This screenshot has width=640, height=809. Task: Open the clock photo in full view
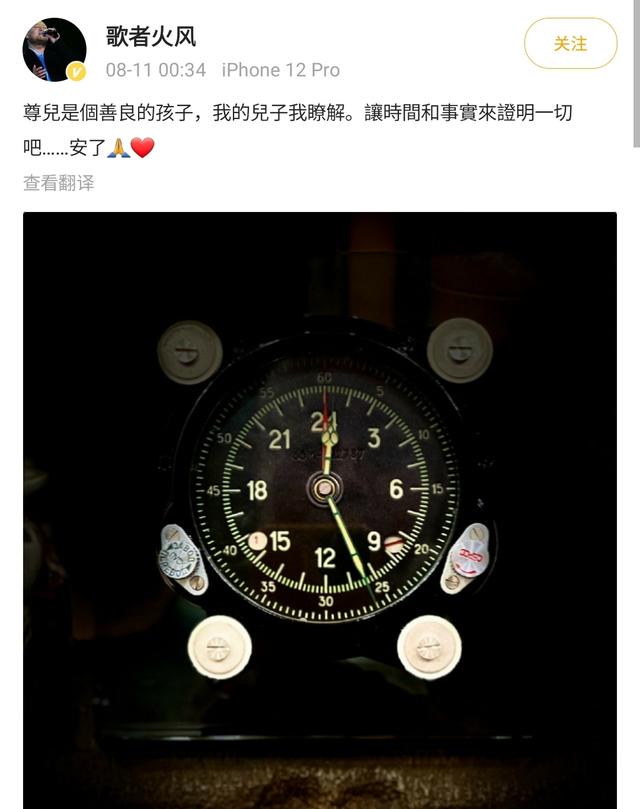coord(320,500)
